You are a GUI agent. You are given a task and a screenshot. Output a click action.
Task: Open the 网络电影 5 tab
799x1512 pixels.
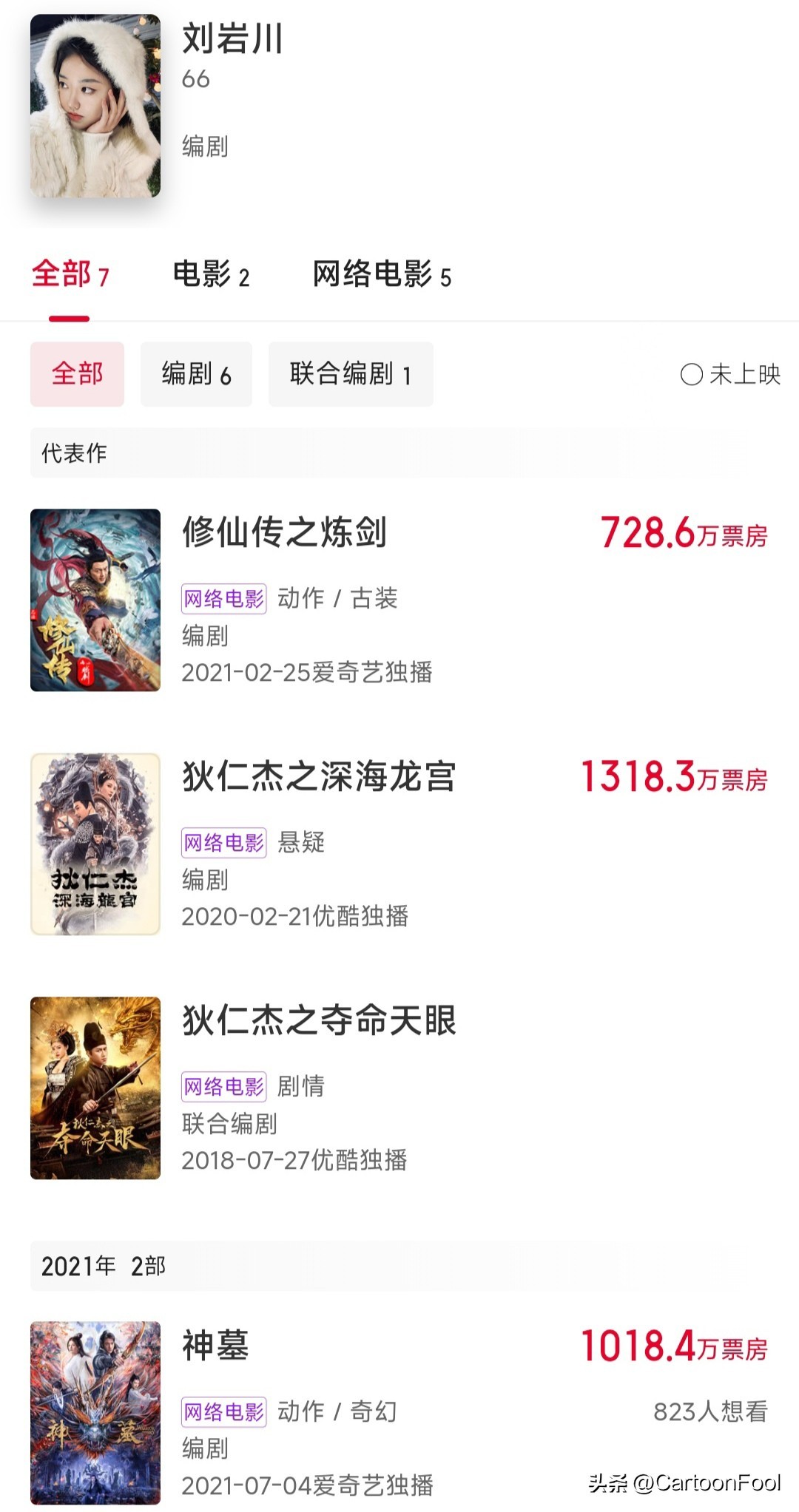(382, 275)
